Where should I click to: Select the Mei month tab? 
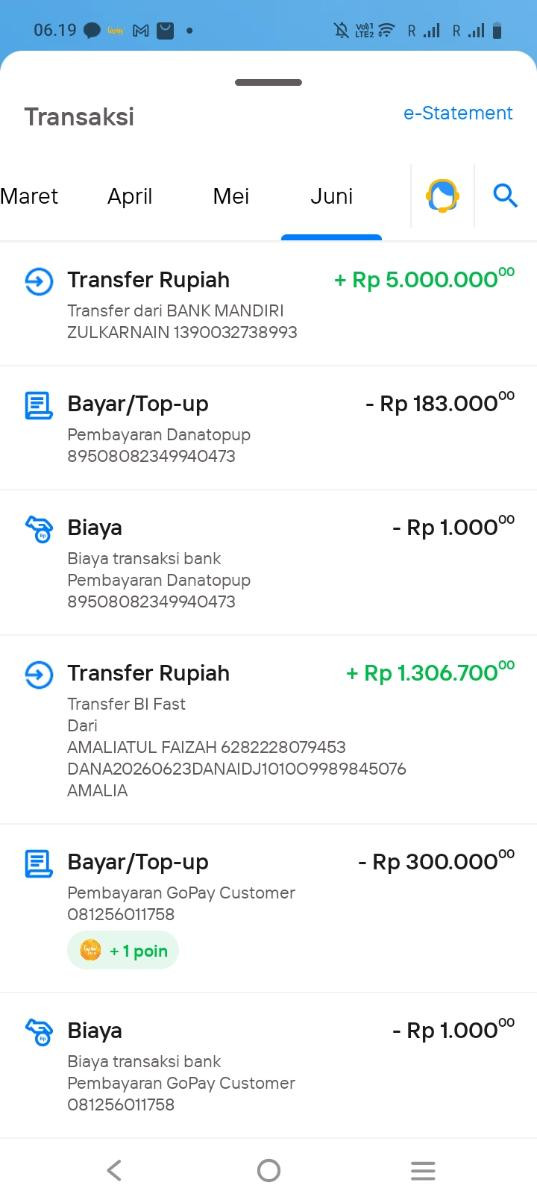point(231,196)
